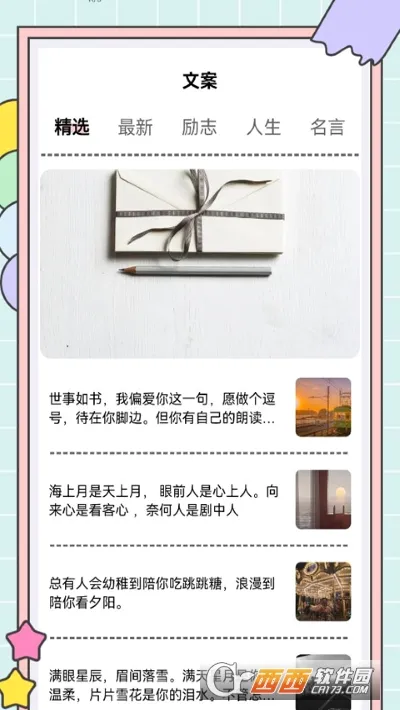Open the 总有人会幼稚到陪你吃跳跳糖 quote

click(200, 591)
